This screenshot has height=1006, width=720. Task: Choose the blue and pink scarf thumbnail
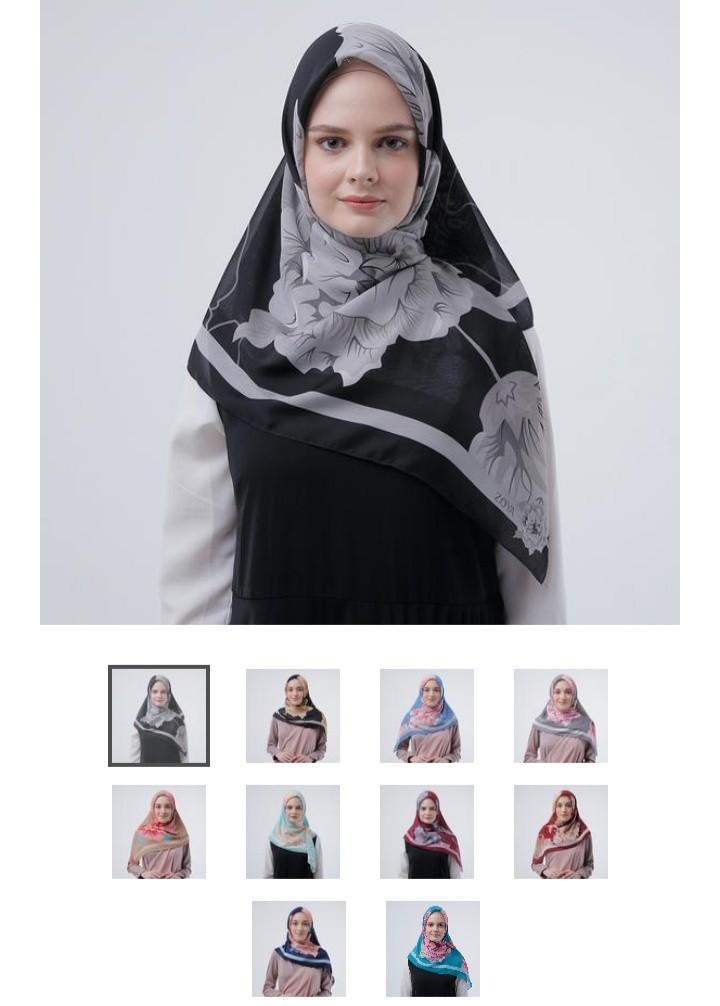427,716
